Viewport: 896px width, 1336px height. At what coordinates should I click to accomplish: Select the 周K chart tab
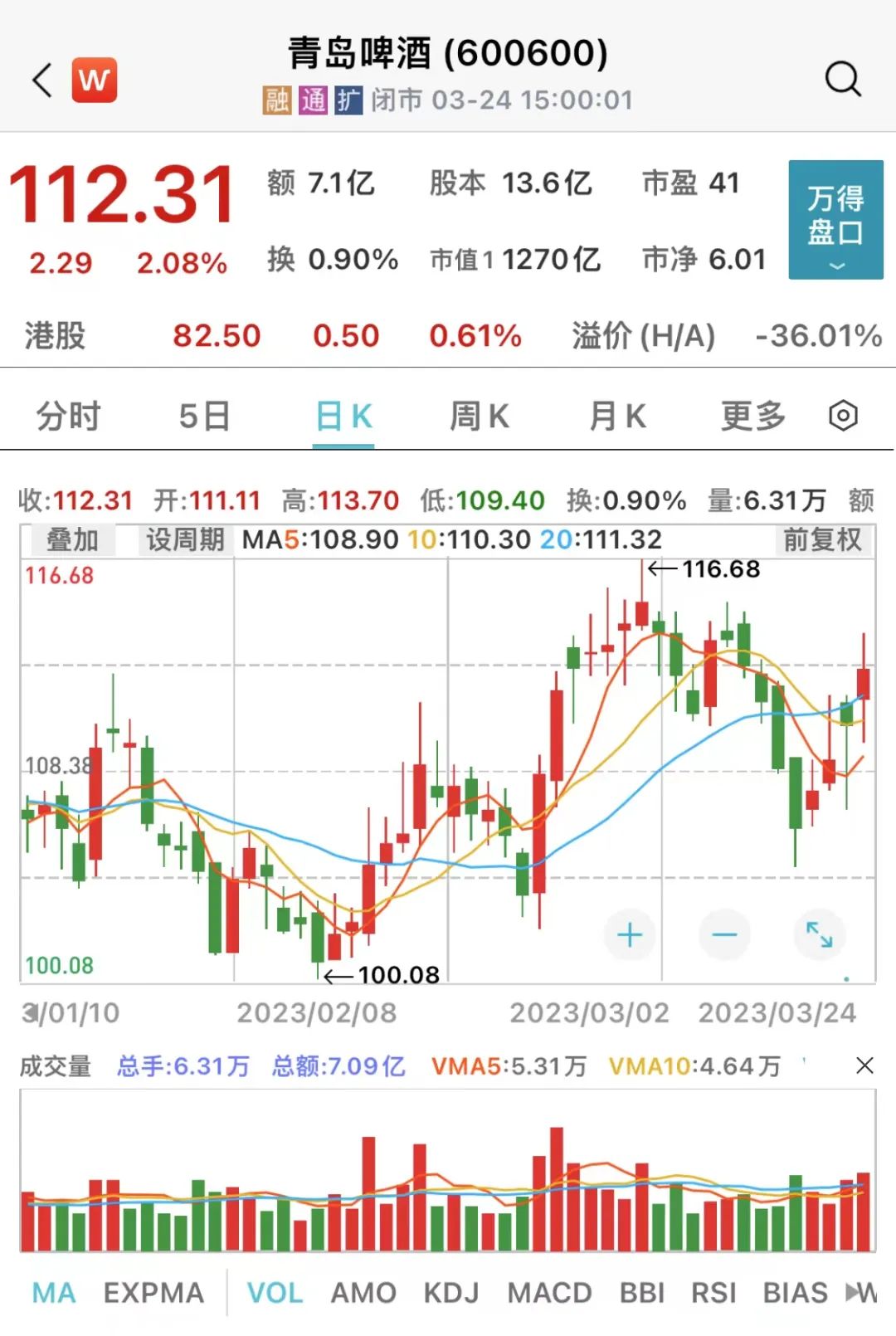(x=479, y=417)
